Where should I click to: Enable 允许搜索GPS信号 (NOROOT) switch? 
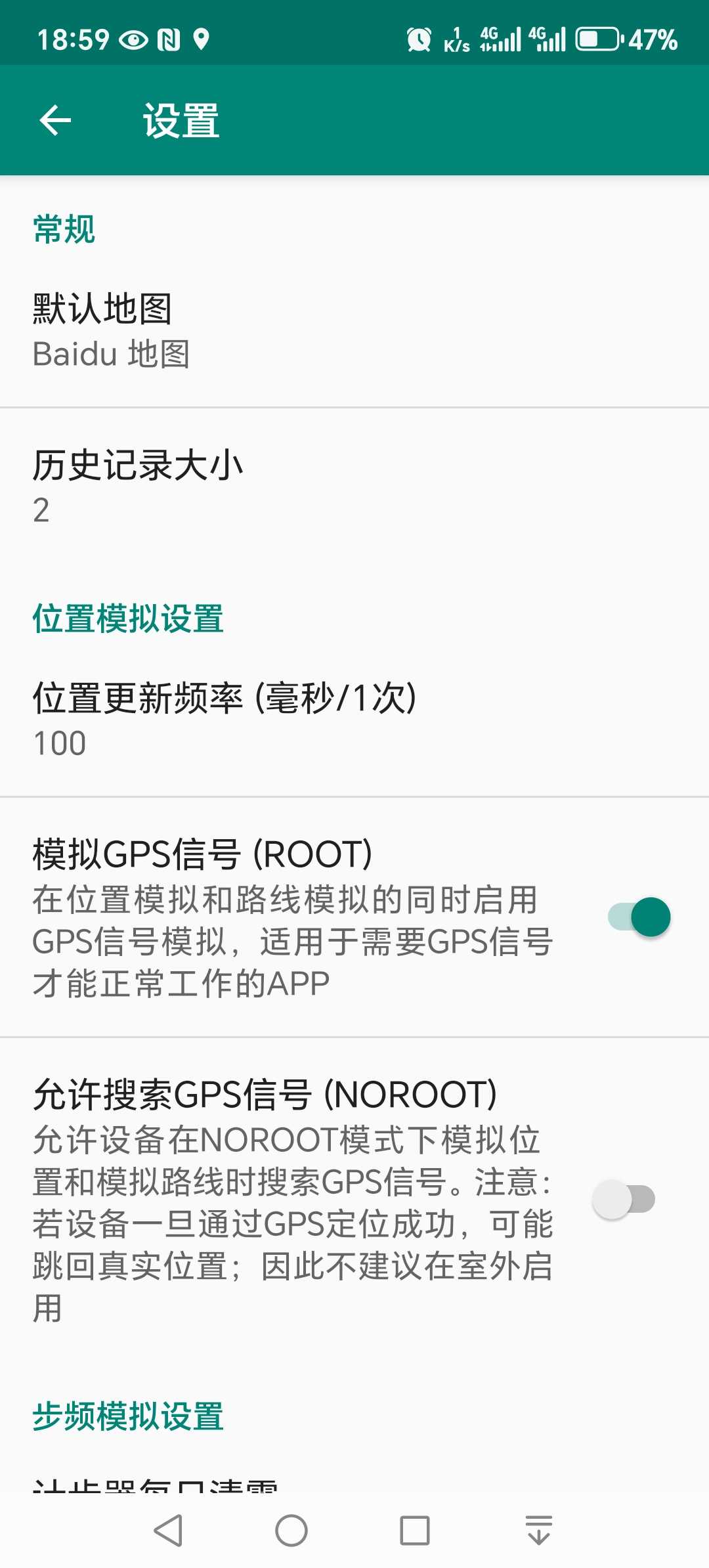point(624,1199)
